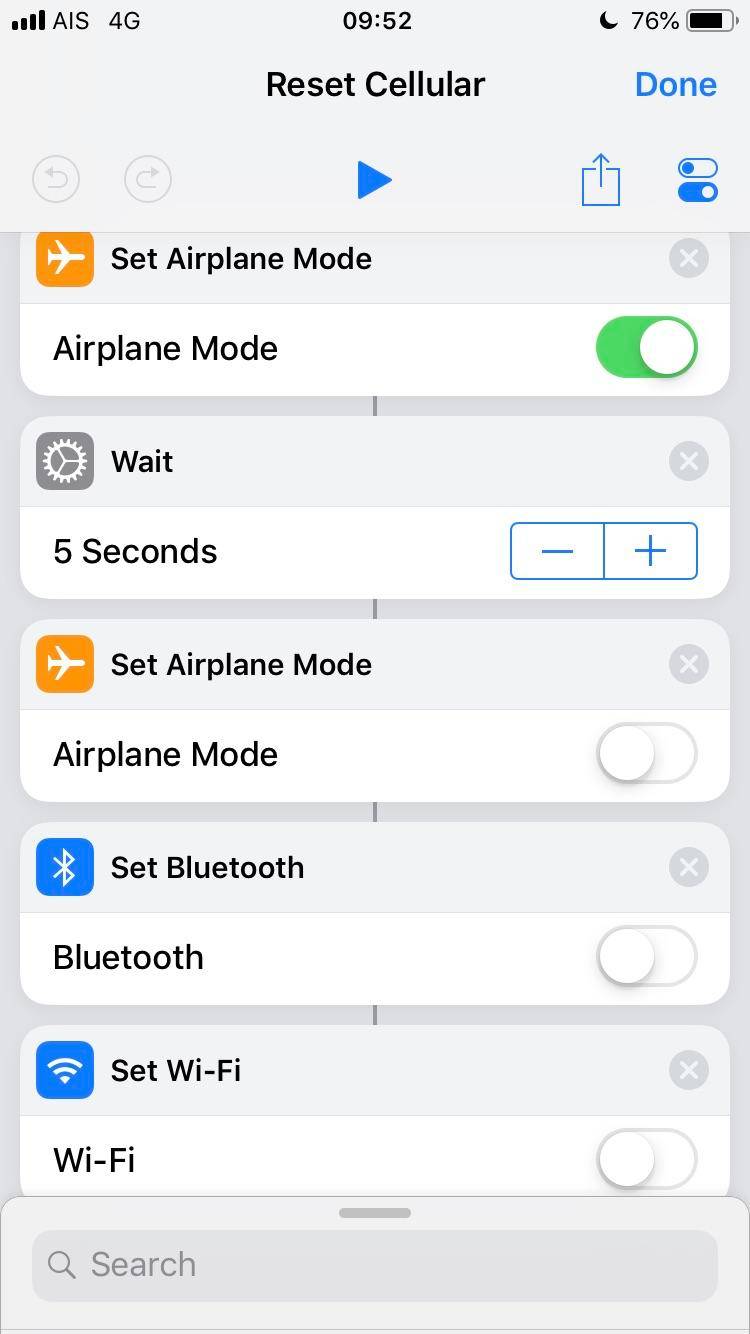
Task: Remove the Wait action
Action: (x=688, y=461)
